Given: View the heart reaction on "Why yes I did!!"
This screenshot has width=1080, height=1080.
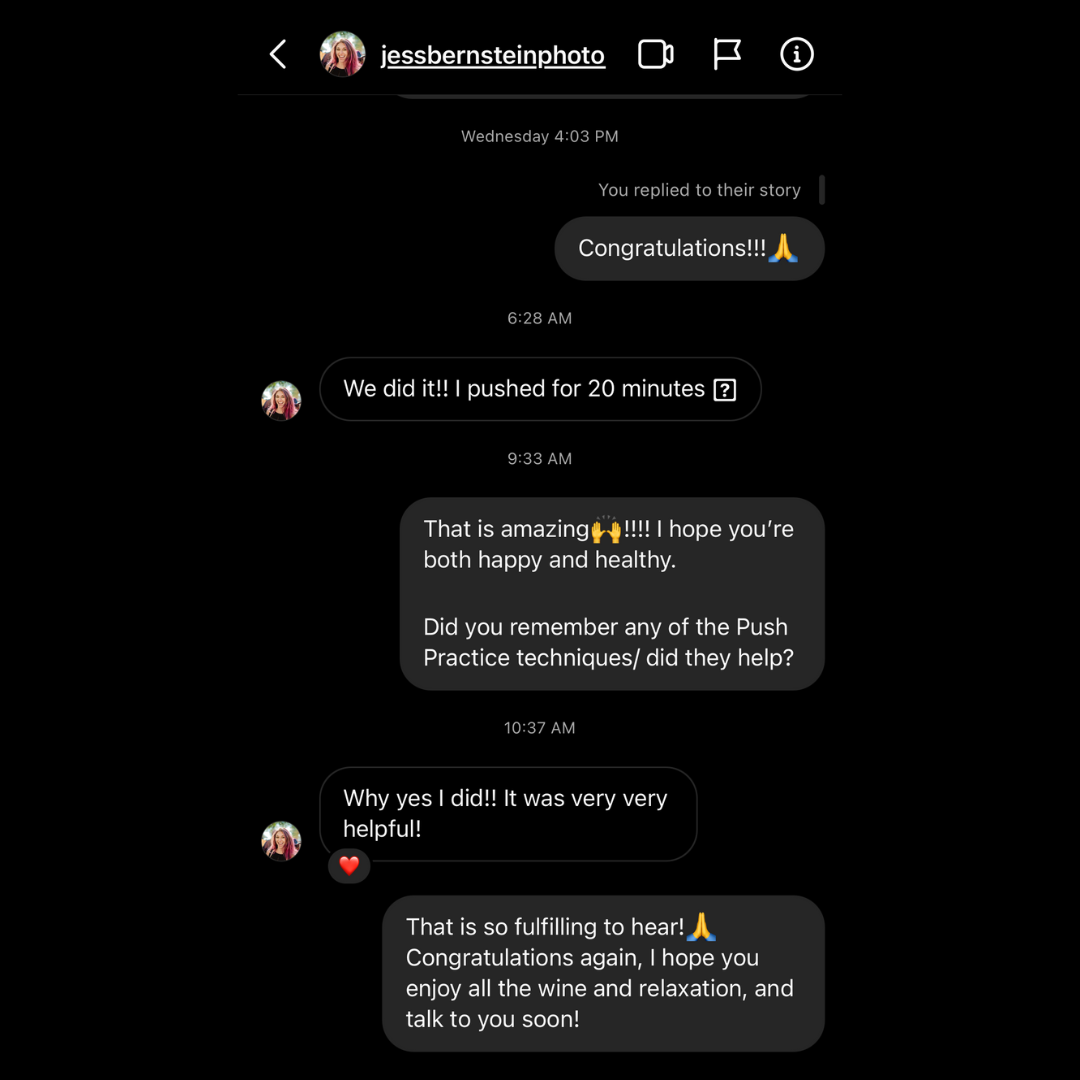Looking at the screenshot, I should (349, 866).
